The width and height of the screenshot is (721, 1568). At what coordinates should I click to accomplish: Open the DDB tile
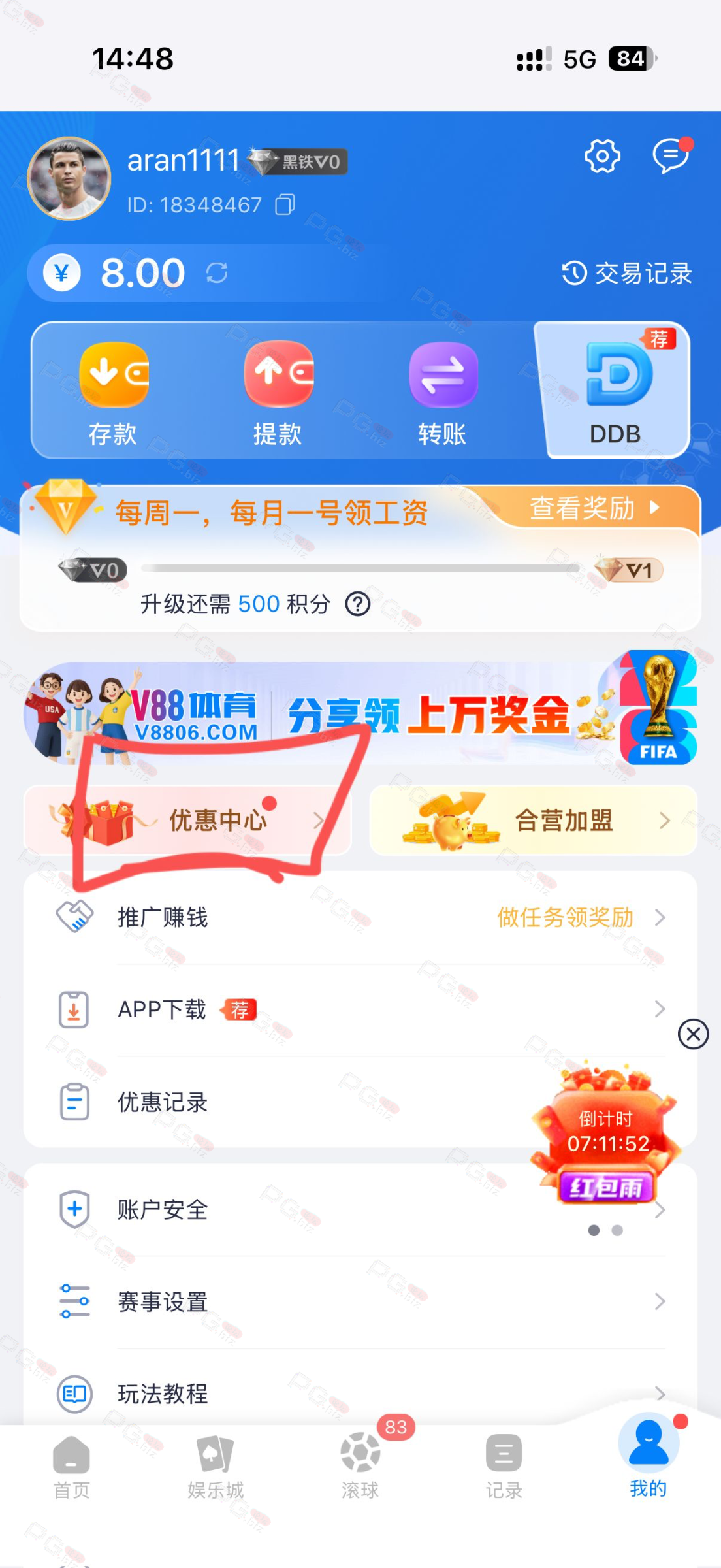[615, 392]
